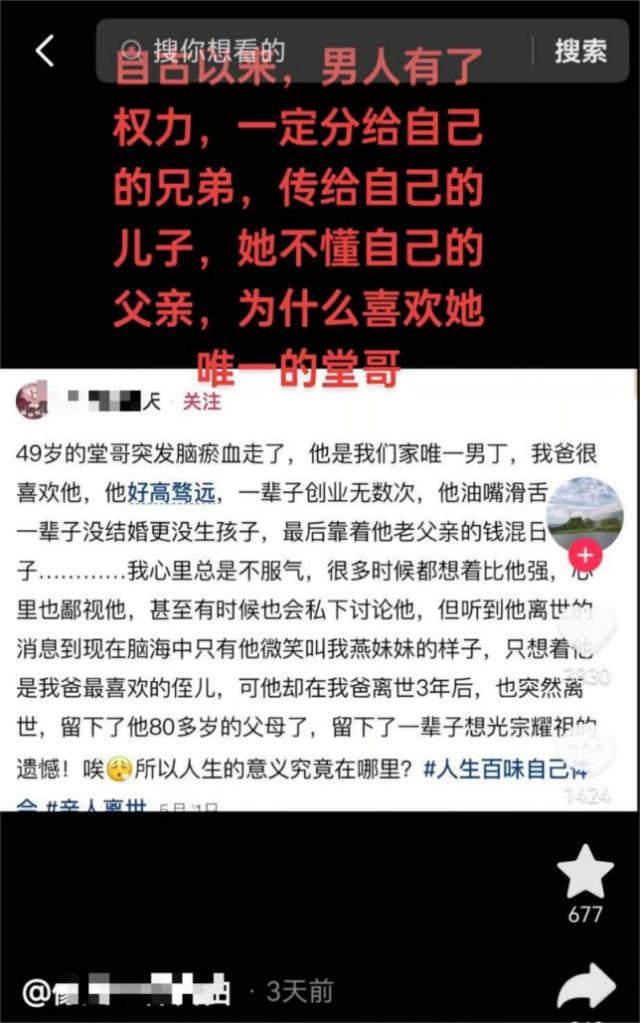Go back using the top-left arrow
The height and width of the screenshot is (1023, 640).
coord(44,50)
